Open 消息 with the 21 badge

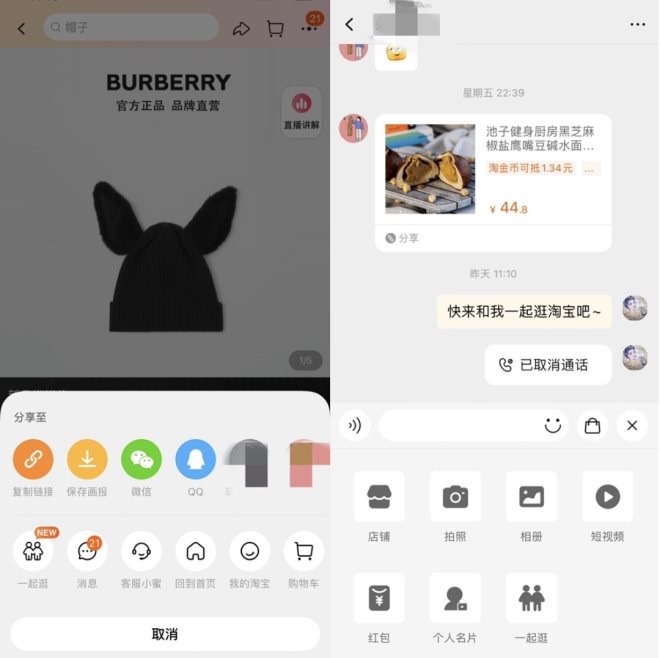coord(87,551)
